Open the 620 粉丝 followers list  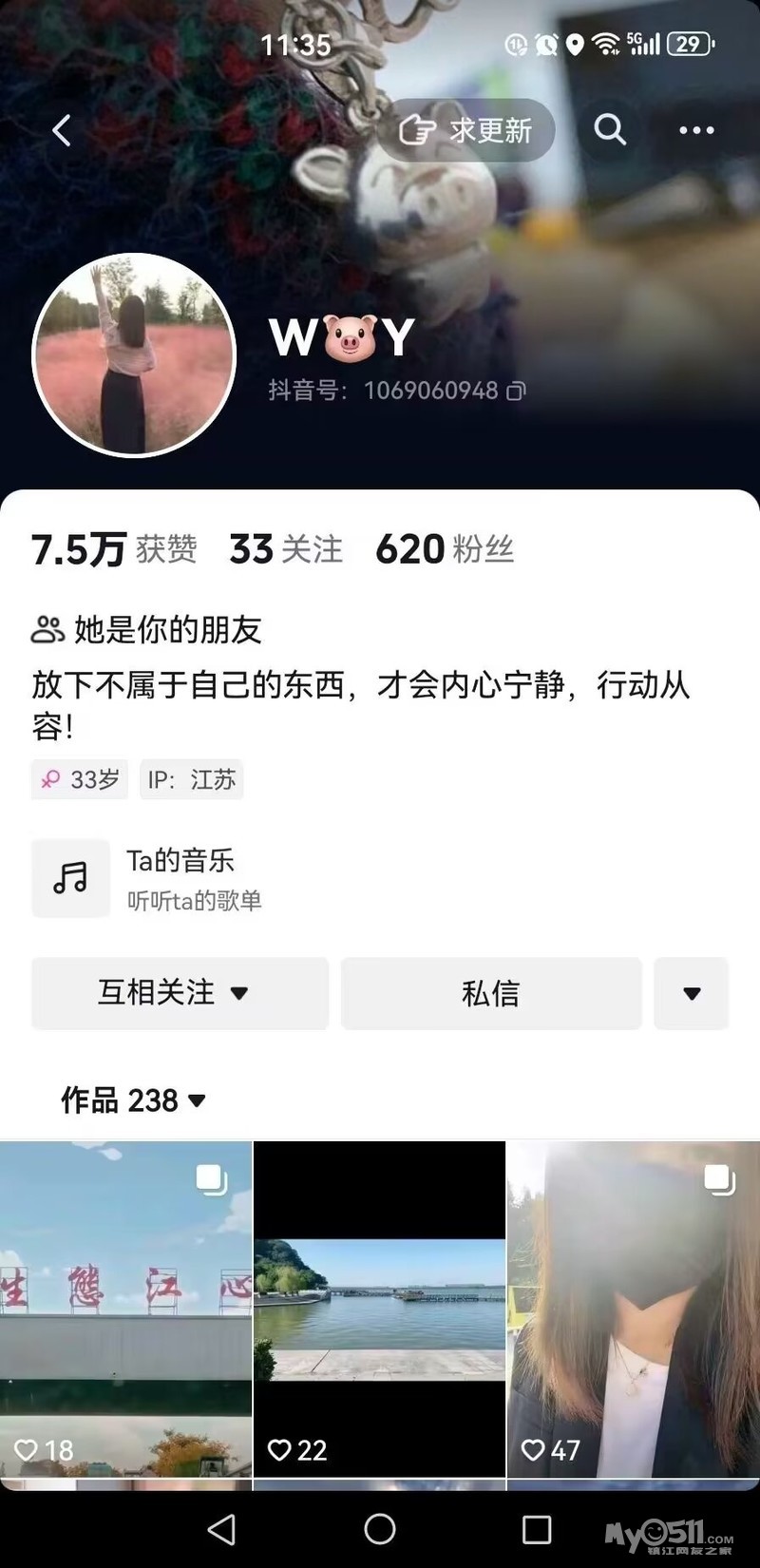tap(445, 549)
